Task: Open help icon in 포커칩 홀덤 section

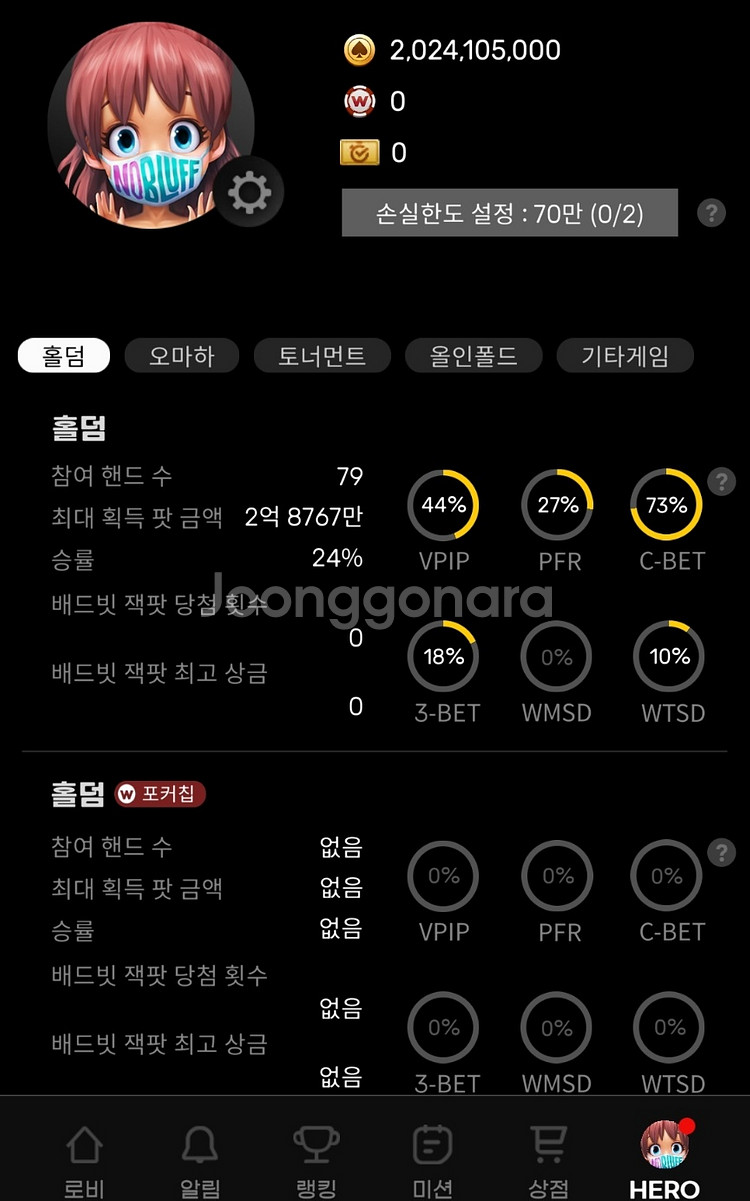Action: point(721,852)
